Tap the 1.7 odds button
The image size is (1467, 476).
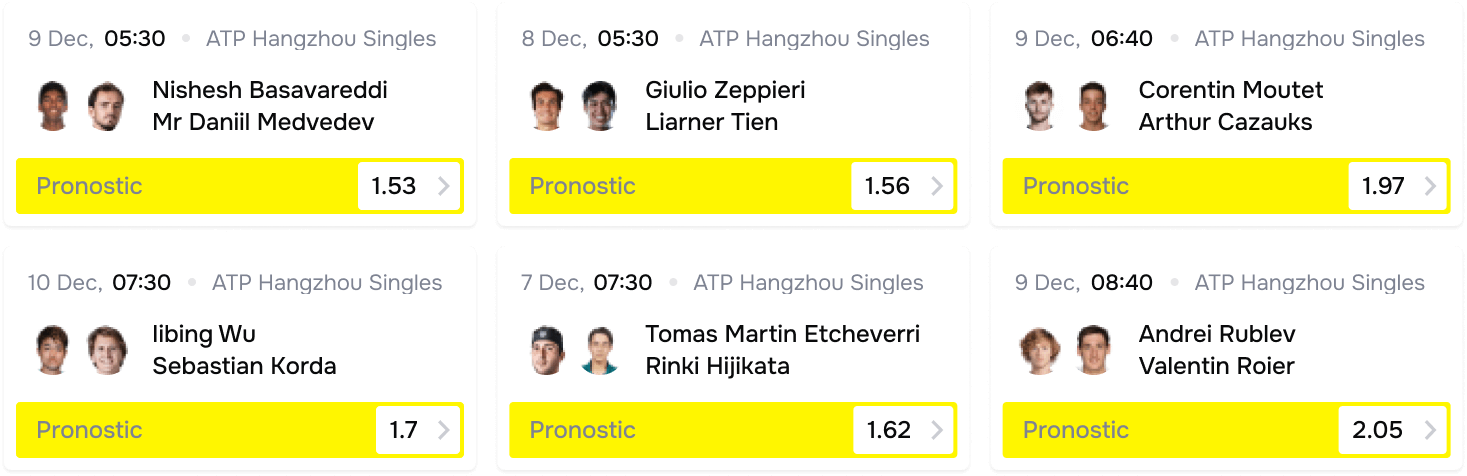417,430
